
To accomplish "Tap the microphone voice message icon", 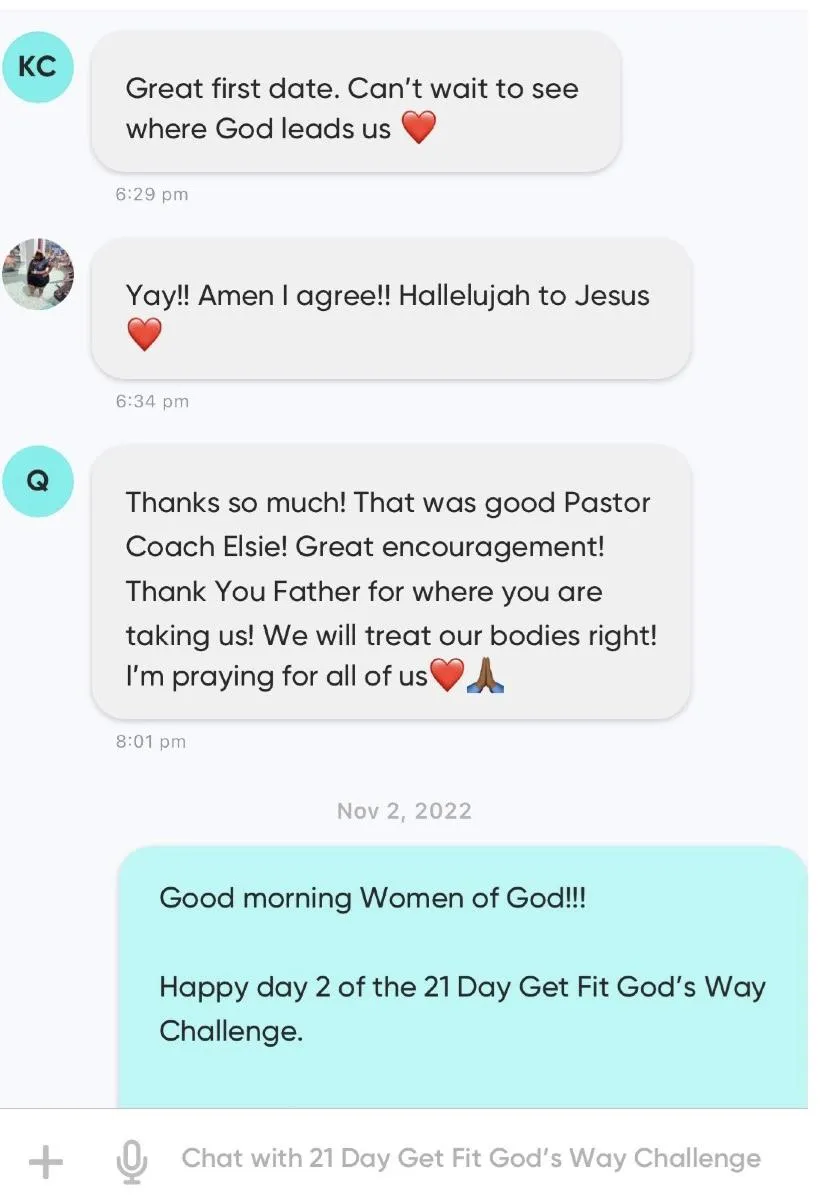I will [x=131, y=1161].
